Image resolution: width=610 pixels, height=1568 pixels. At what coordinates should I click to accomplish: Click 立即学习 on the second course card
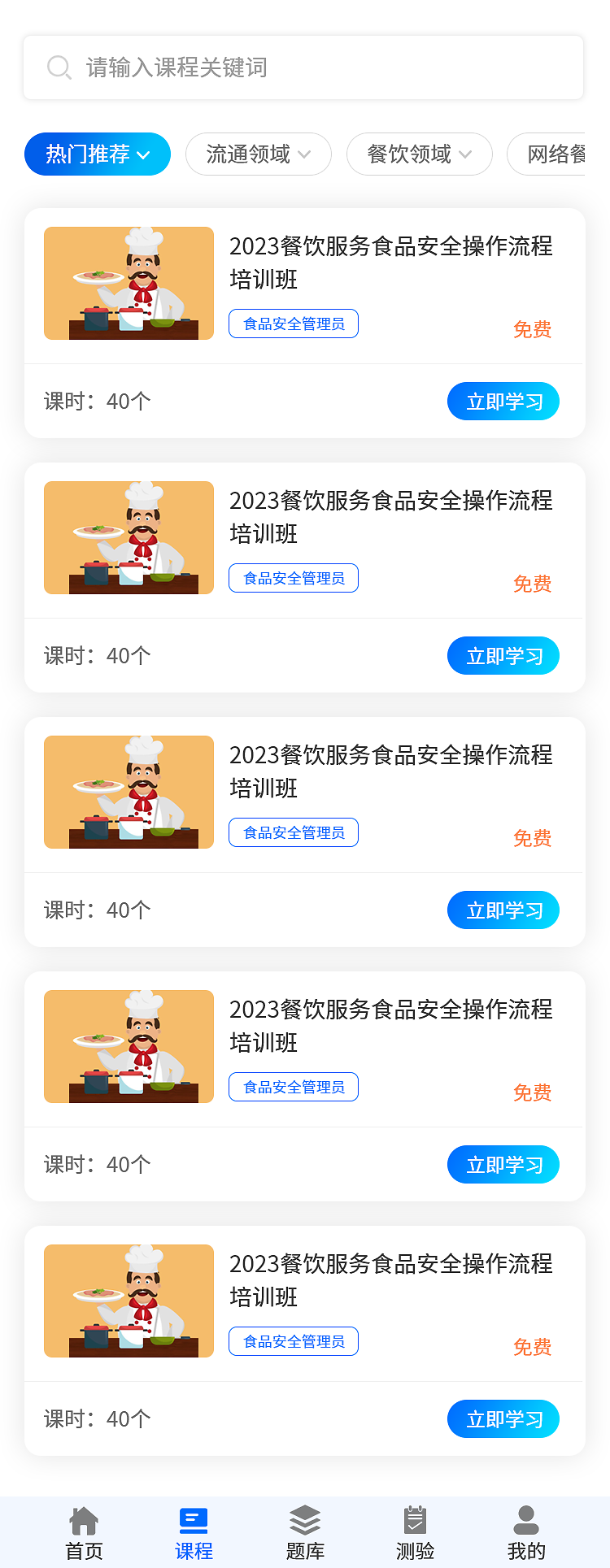503,655
